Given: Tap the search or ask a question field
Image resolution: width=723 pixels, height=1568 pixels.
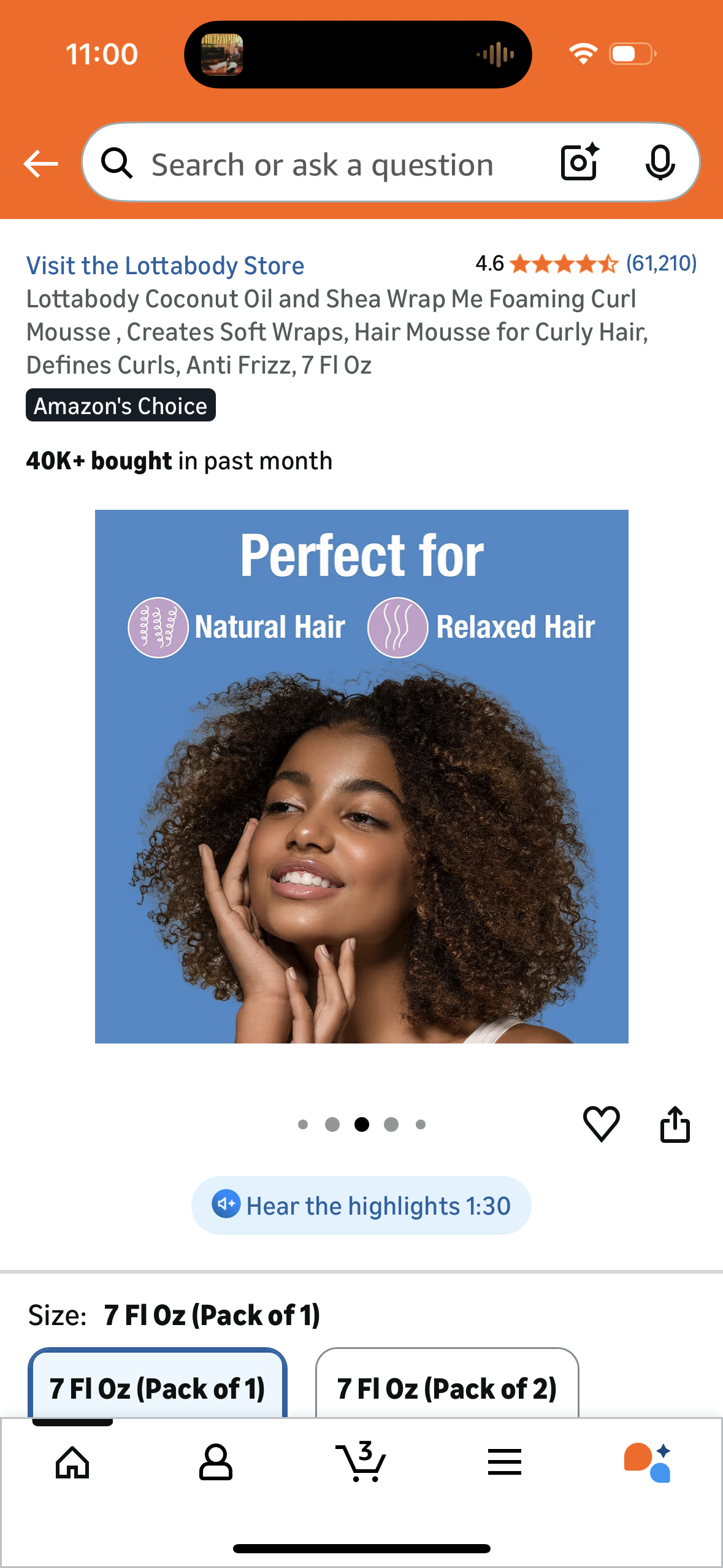Looking at the screenshot, I should point(322,164).
